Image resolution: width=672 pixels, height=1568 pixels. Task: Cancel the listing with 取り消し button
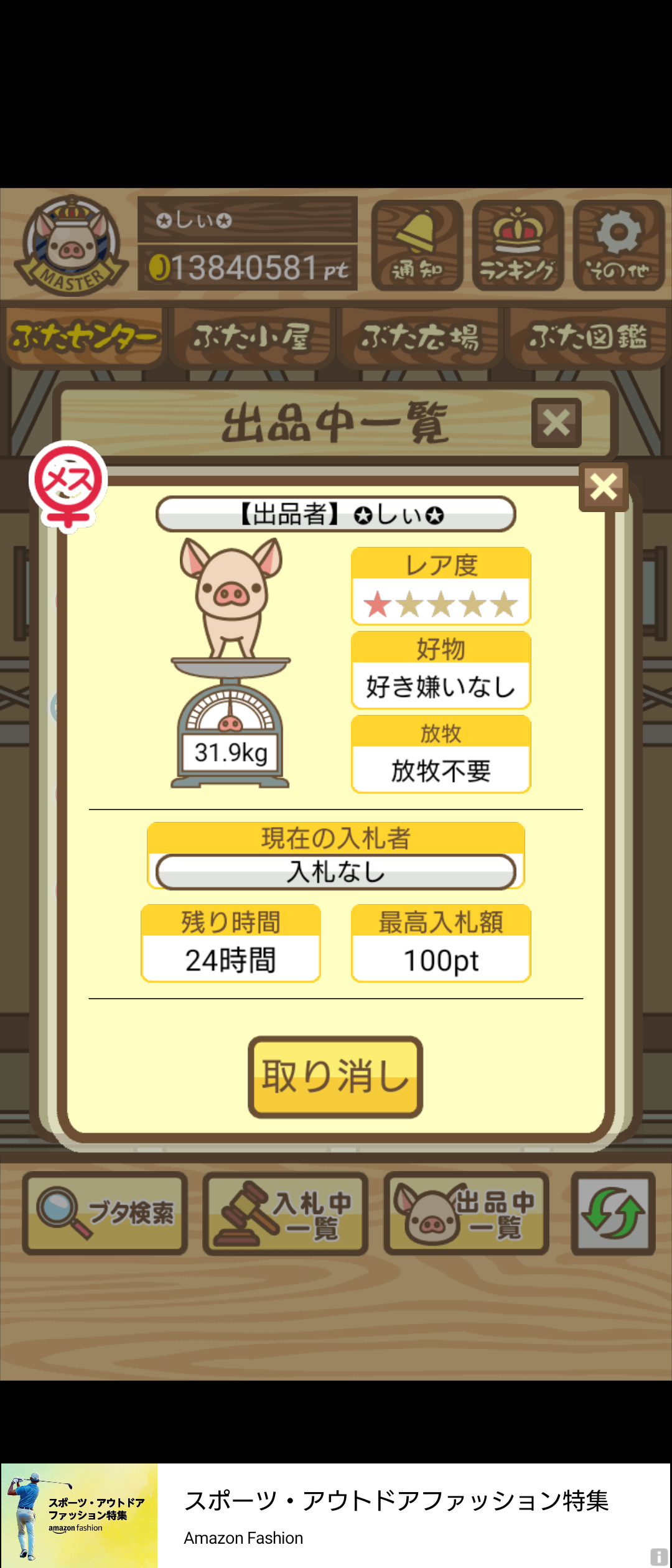[x=335, y=1076]
